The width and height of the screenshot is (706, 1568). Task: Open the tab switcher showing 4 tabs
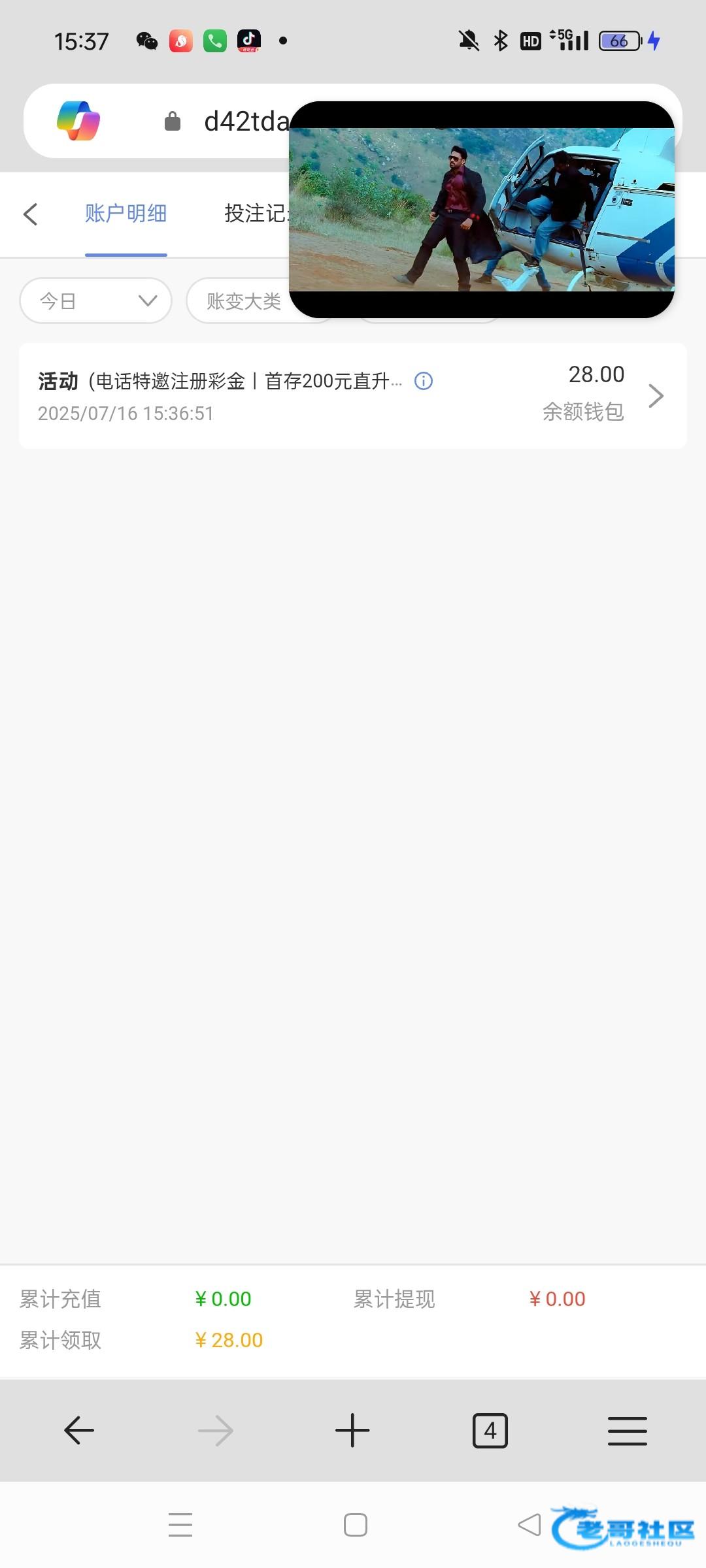pos(490,1431)
